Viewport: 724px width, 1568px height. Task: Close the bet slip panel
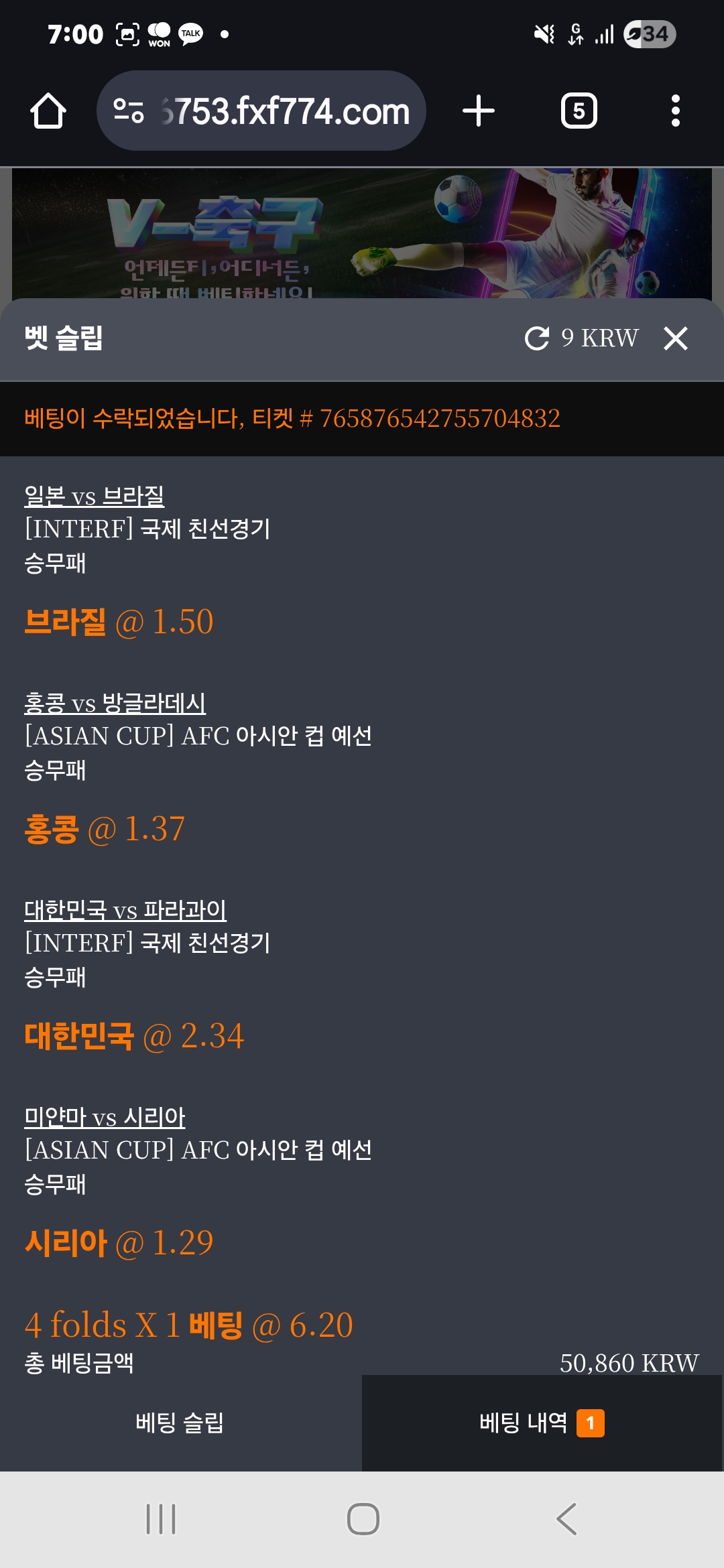pyautogui.click(x=675, y=338)
